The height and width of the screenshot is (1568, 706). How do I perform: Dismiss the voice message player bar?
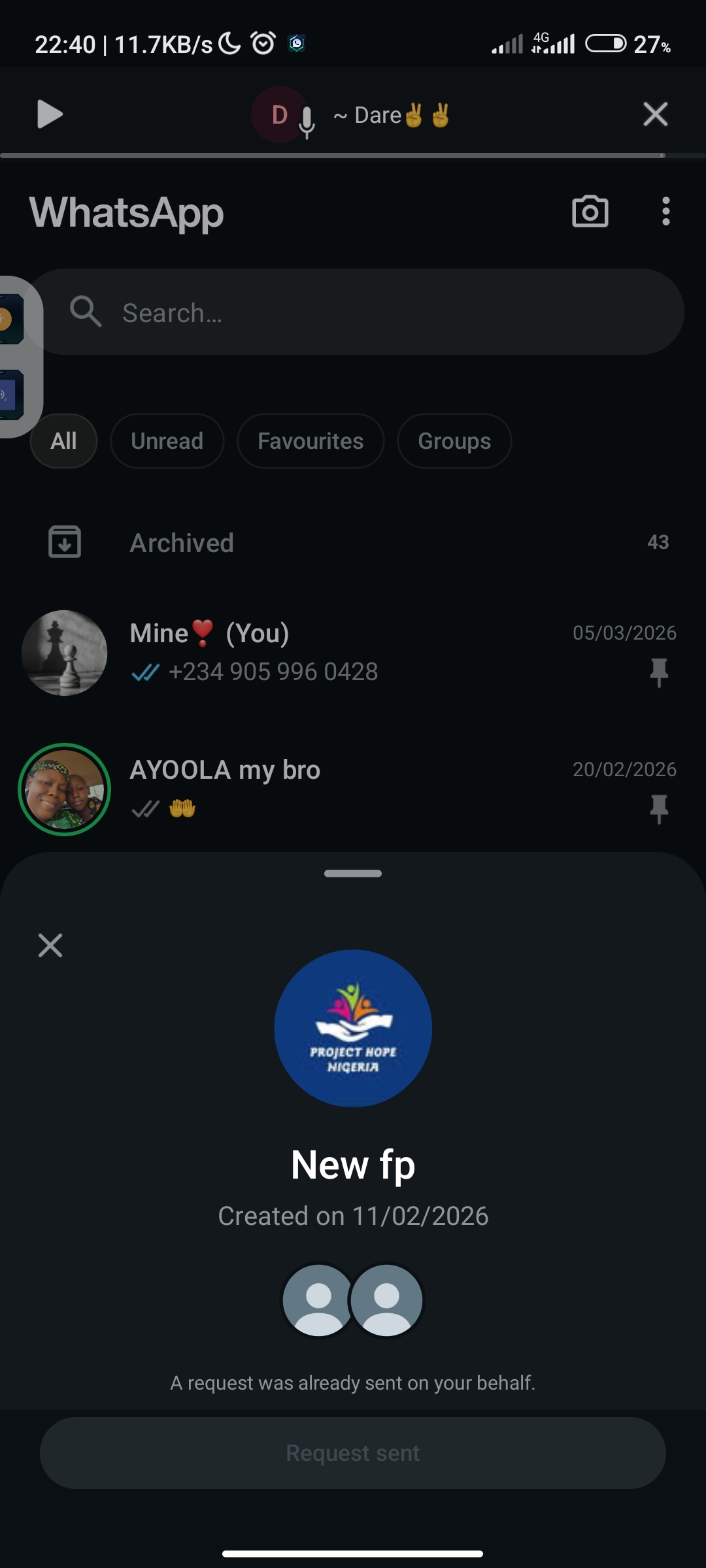(655, 114)
